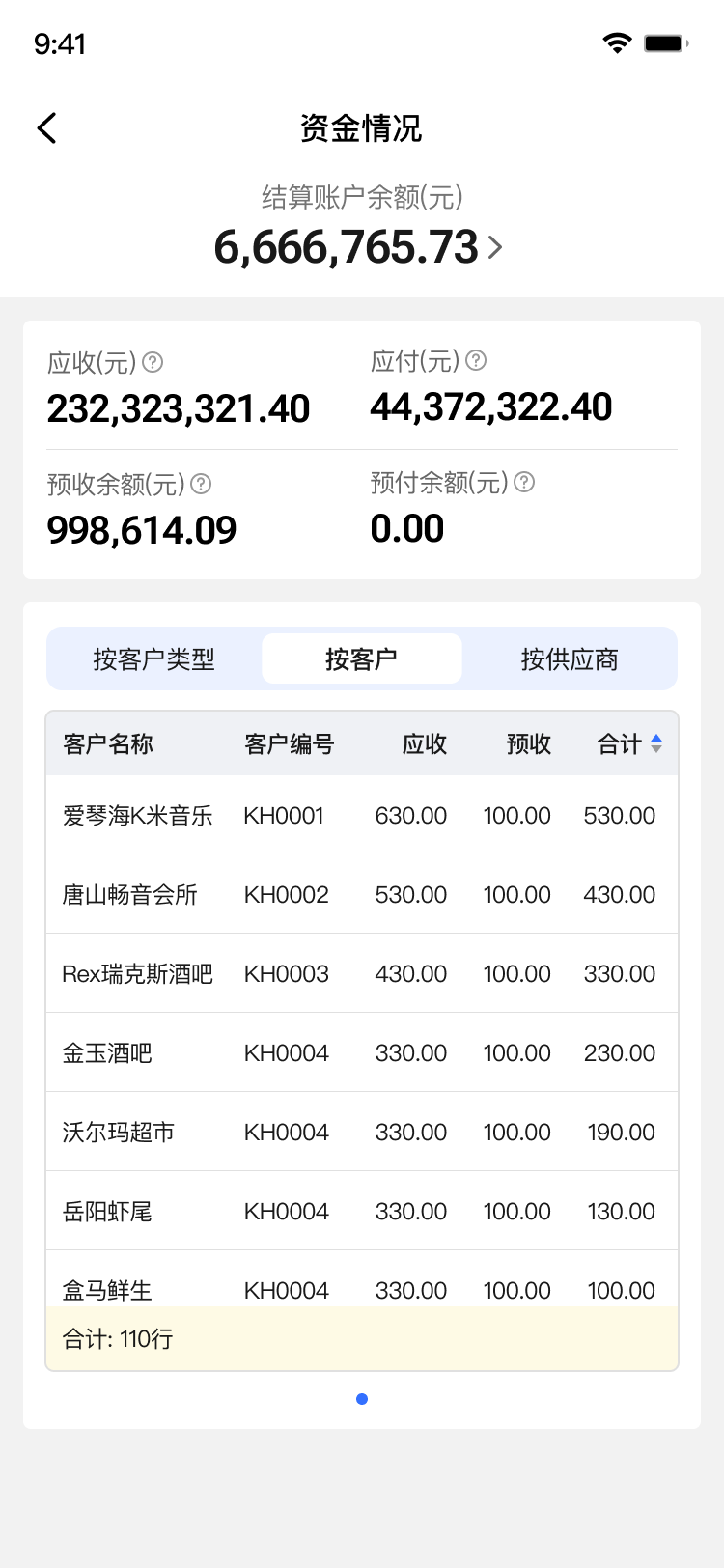Tap the balance 6,666,765.73 to view details
The height and width of the screenshot is (1568, 724).
pyautogui.click(x=346, y=247)
